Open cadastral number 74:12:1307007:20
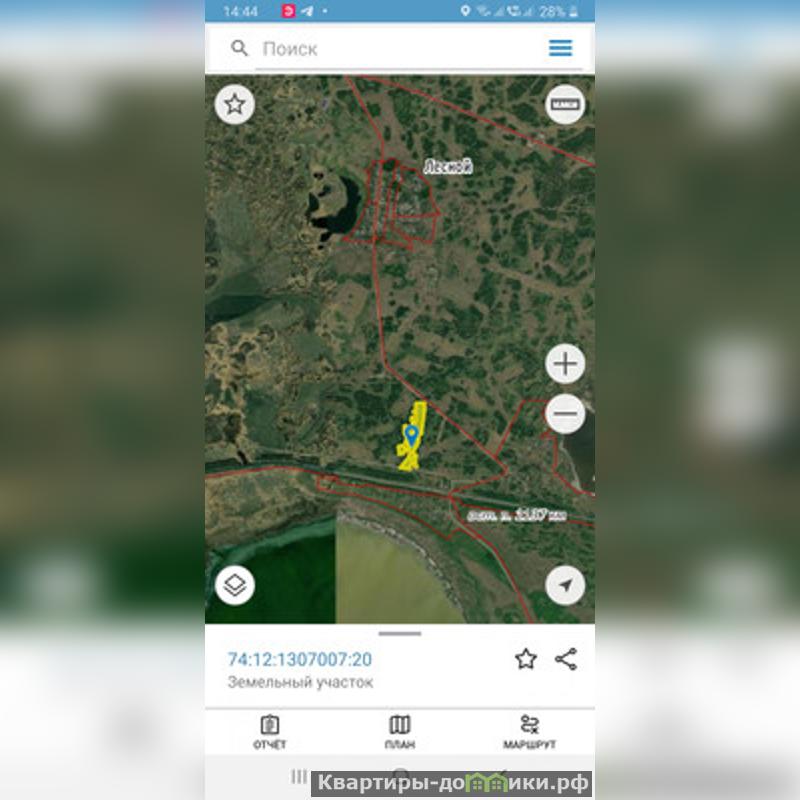Viewport: 800px width, 800px height. click(x=300, y=659)
